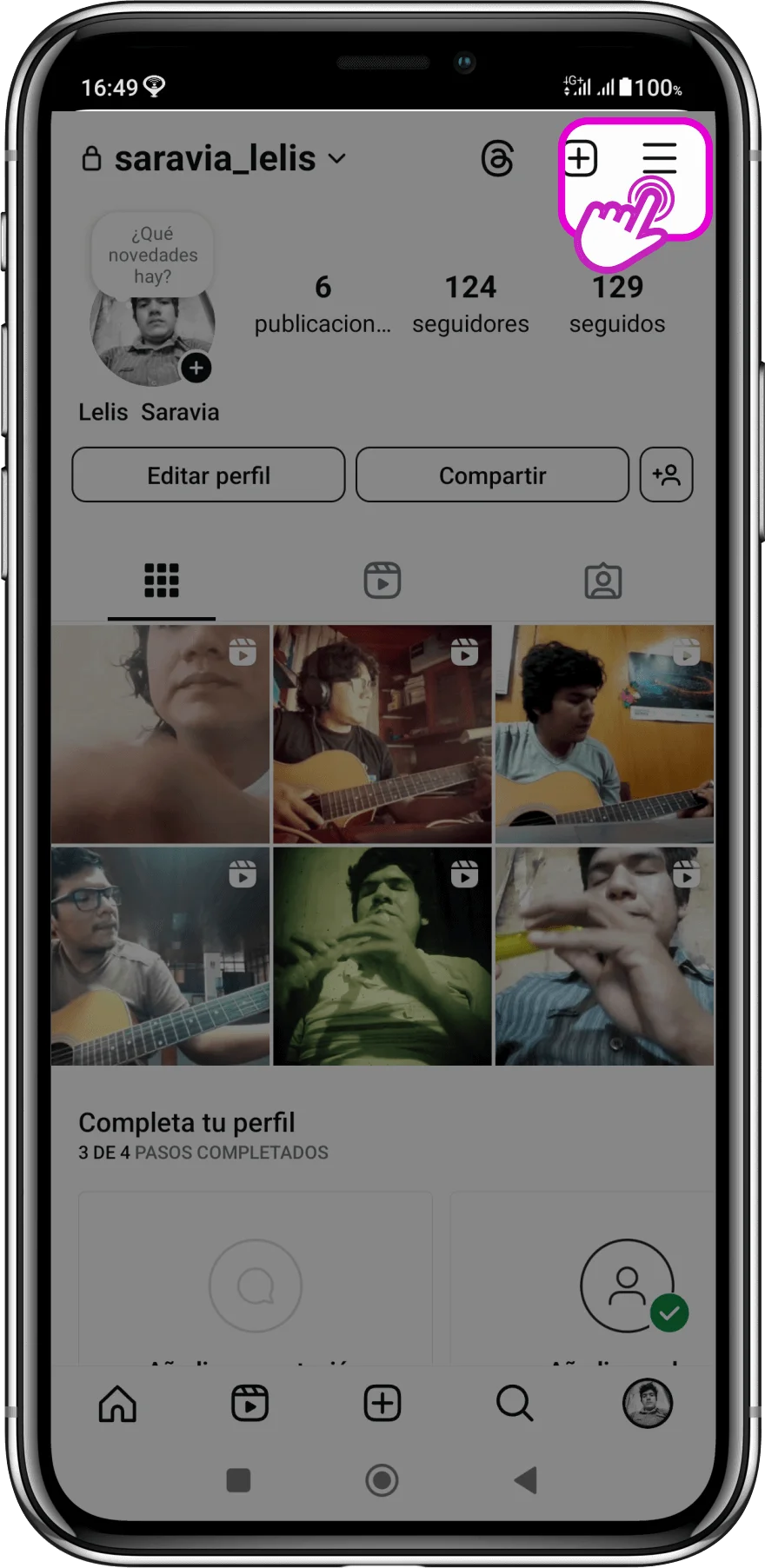Select the posts grid tab

click(x=162, y=581)
